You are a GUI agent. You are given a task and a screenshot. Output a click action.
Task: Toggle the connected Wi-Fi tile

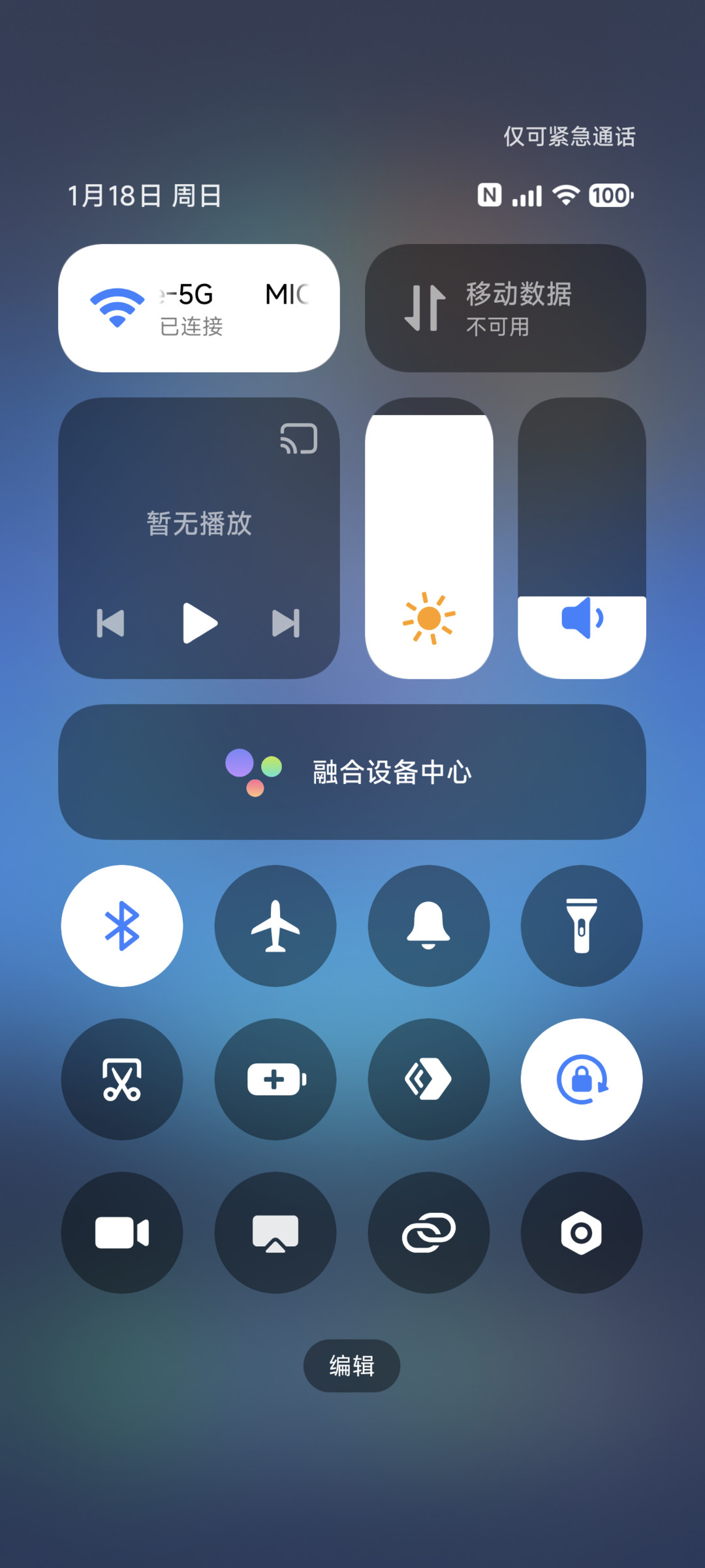coord(199,308)
